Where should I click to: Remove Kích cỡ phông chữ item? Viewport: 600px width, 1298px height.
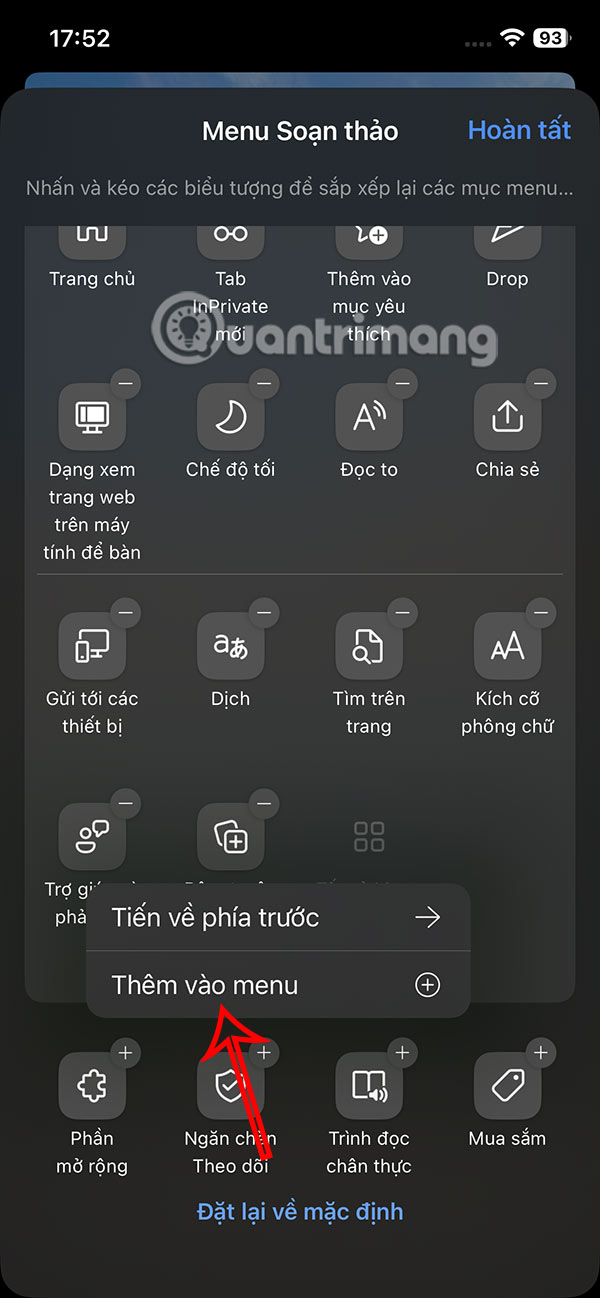pos(541,612)
